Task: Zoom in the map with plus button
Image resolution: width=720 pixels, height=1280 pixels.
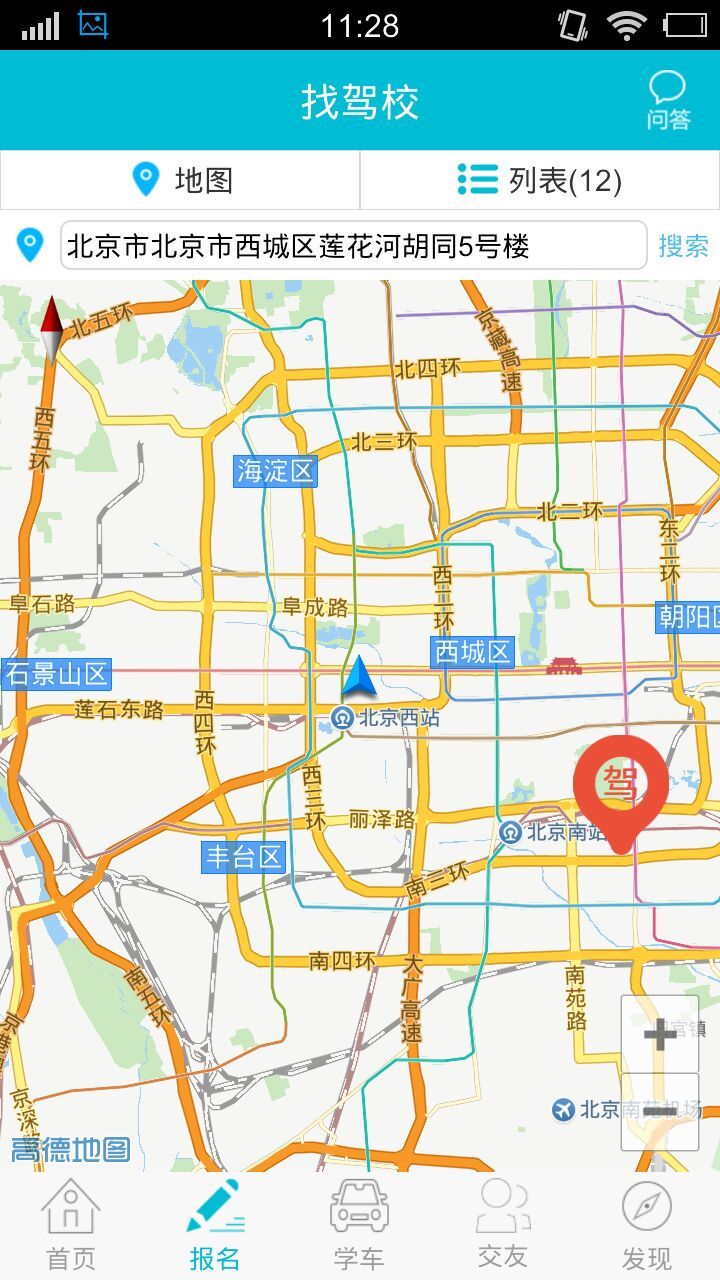Action: (659, 1034)
